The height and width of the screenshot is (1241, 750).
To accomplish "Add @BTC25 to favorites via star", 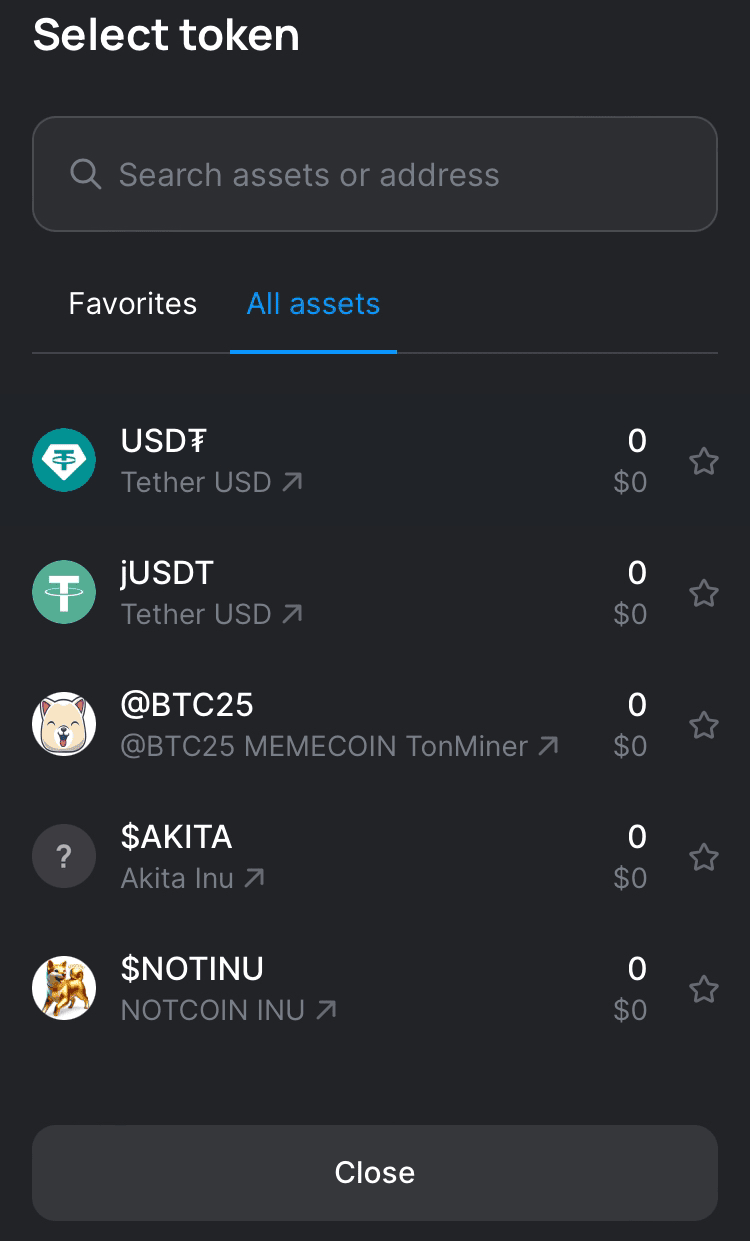I will (704, 725).
